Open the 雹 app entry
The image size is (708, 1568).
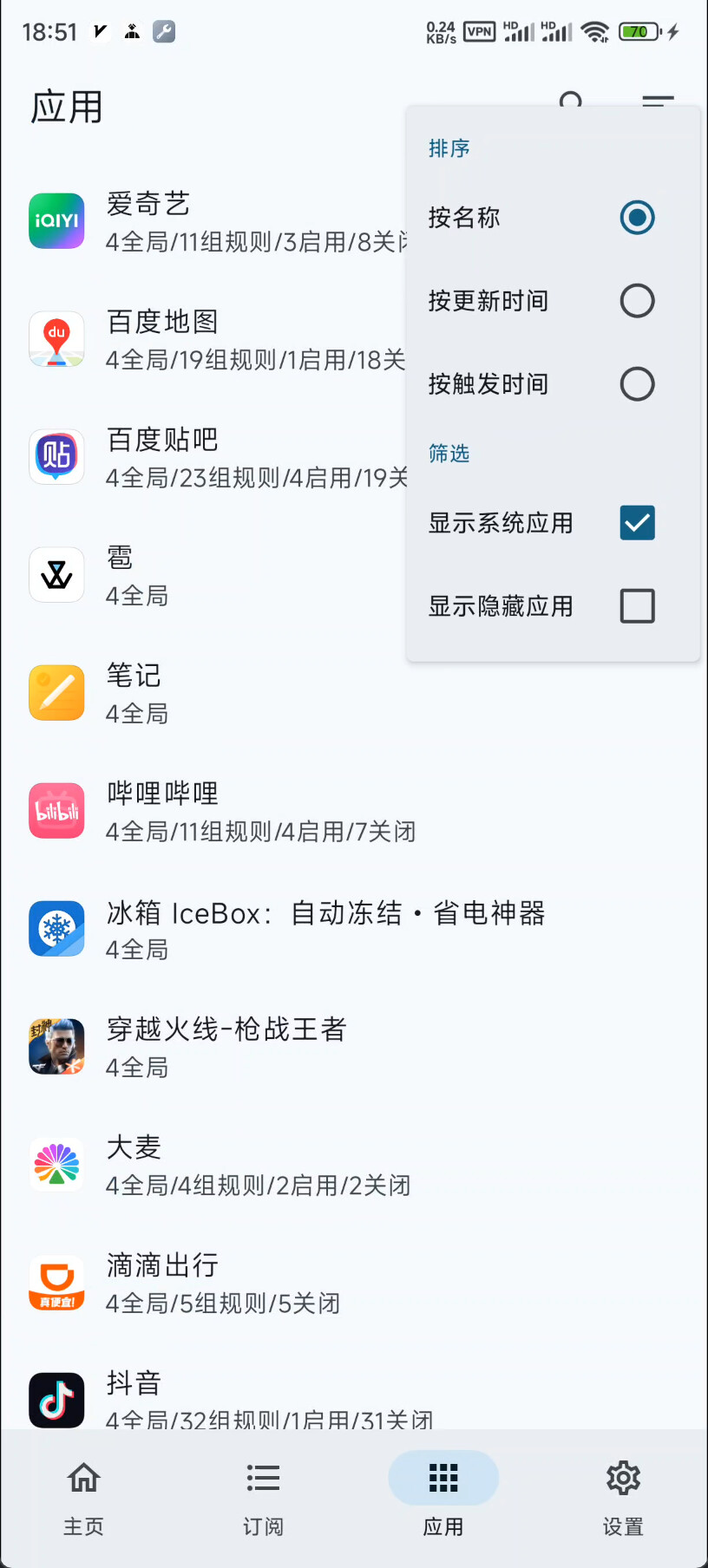(x=174, y=576)
